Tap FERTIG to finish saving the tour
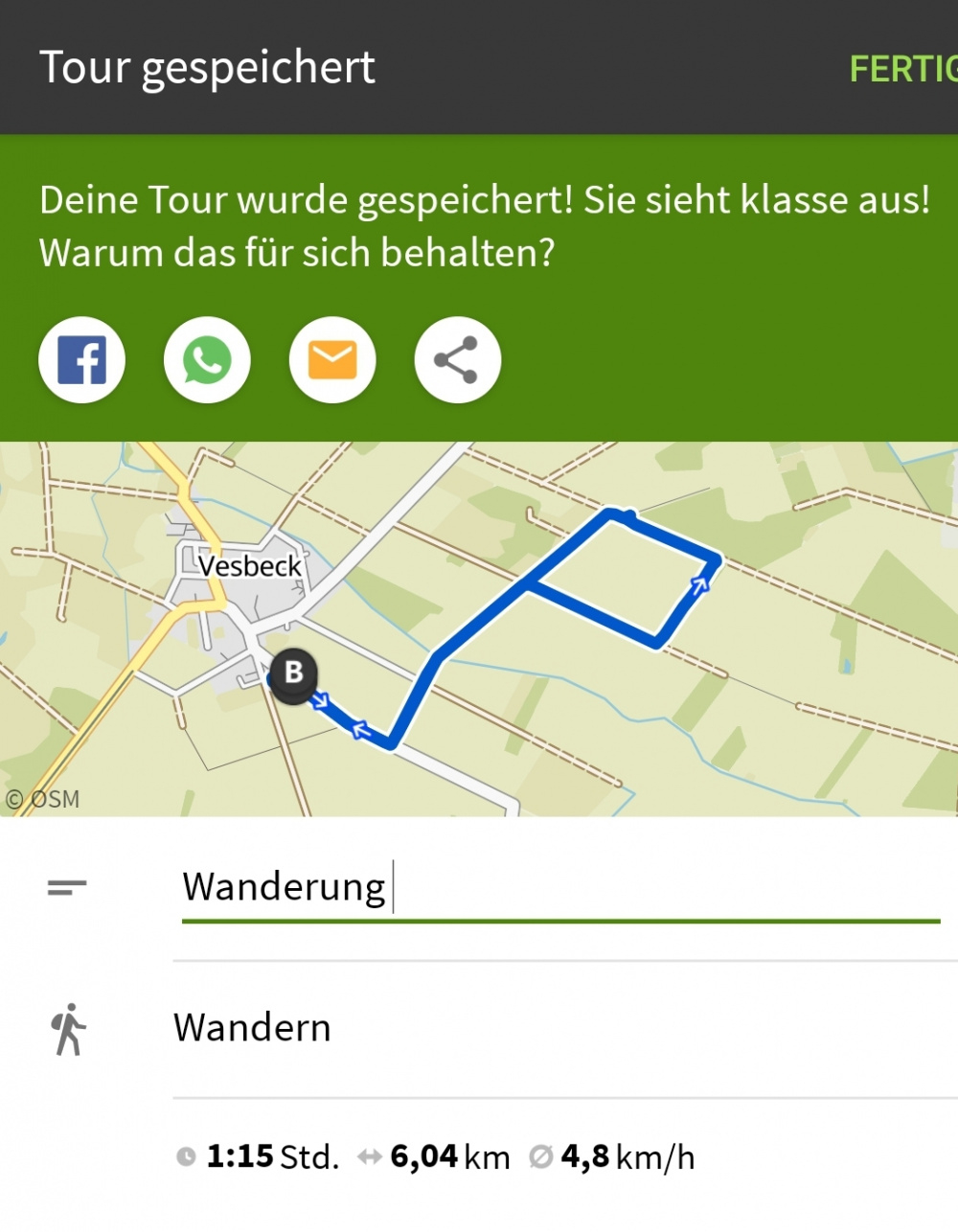 [x=902, y=69]
